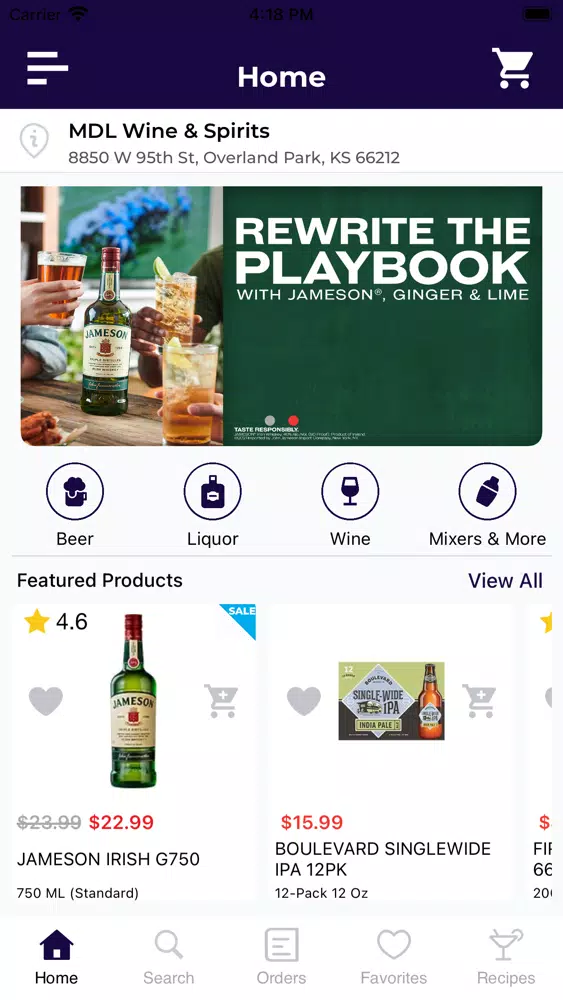Screen dimensions: 563x1000
Task: Switch to the Favorites tab
Action: 393,957
